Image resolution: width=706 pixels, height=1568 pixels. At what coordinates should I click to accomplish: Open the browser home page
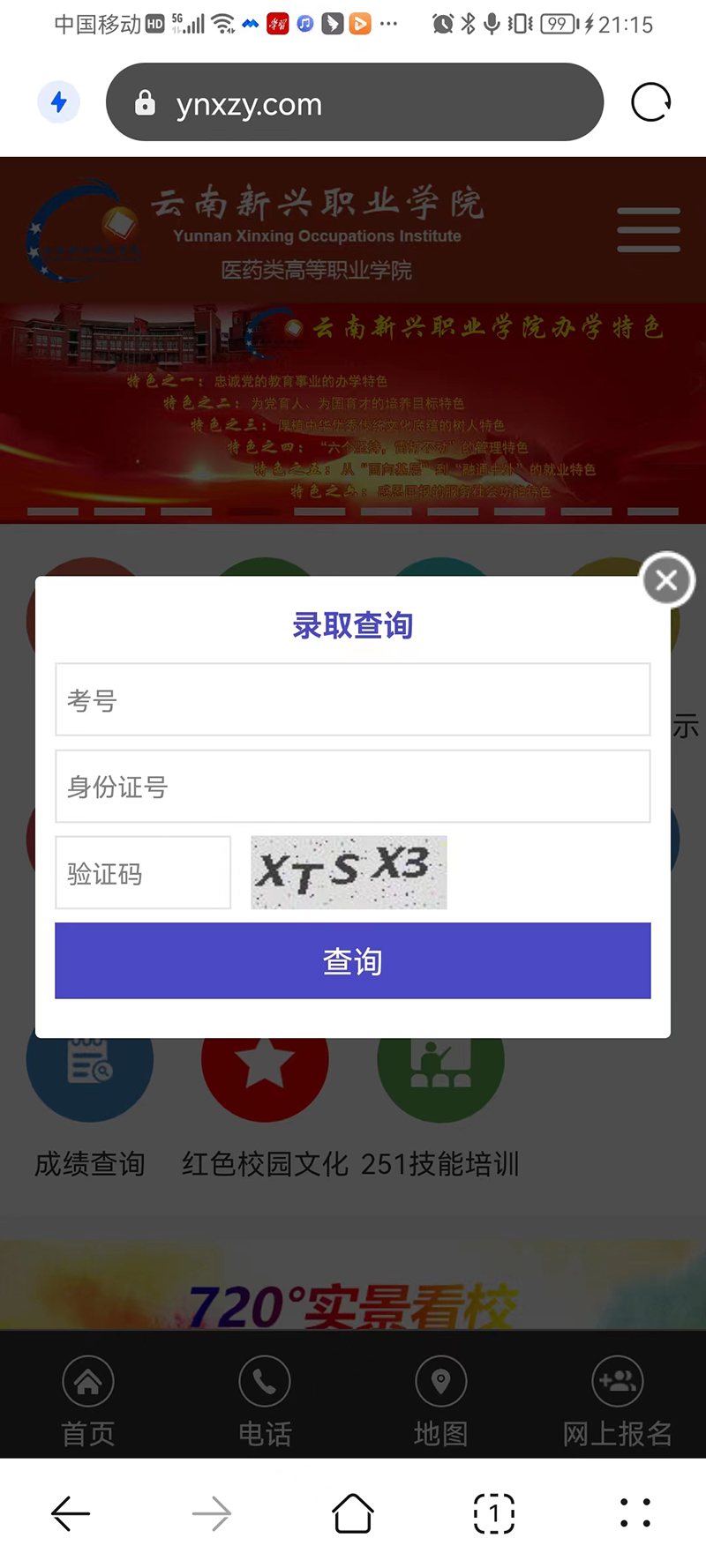tap(352, 1513)
